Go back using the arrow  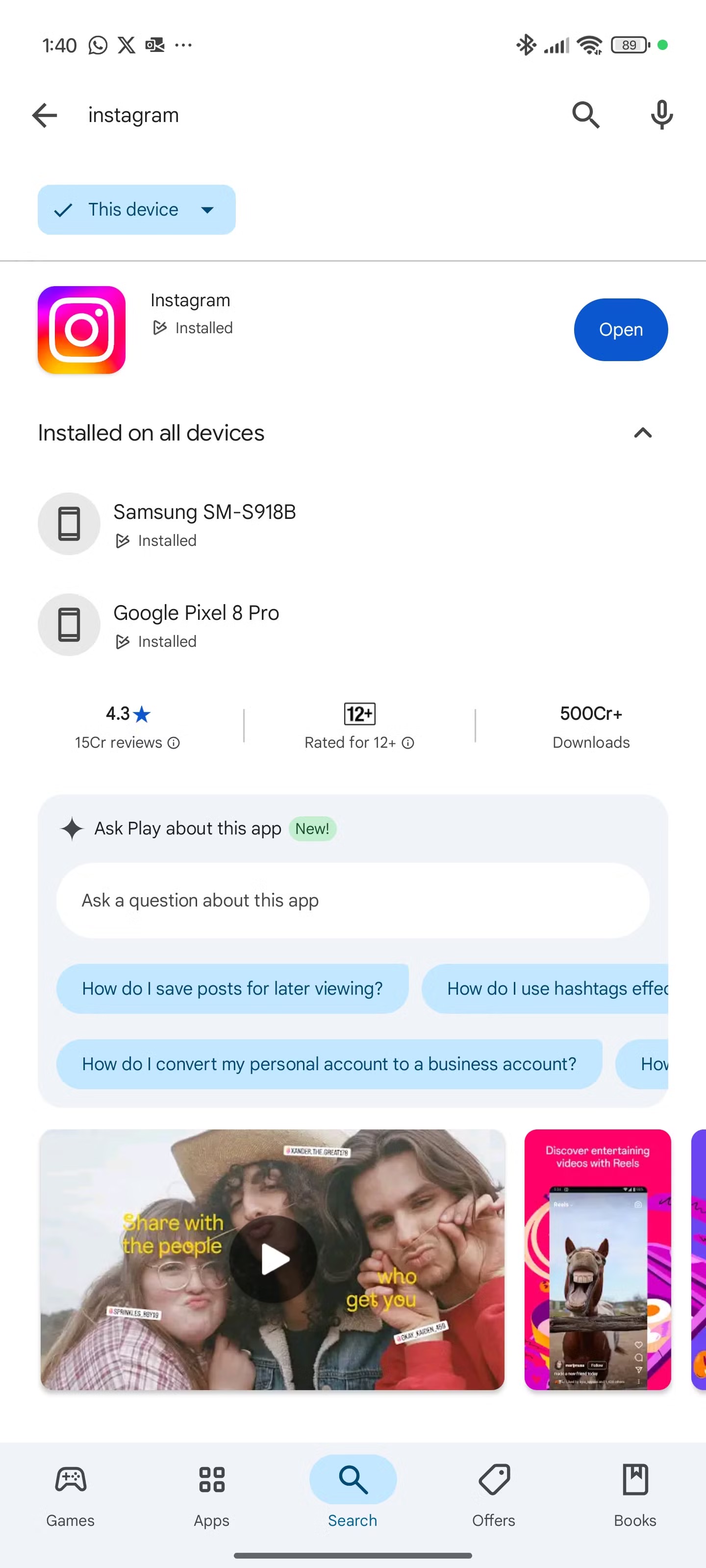(x=45, y=115)
